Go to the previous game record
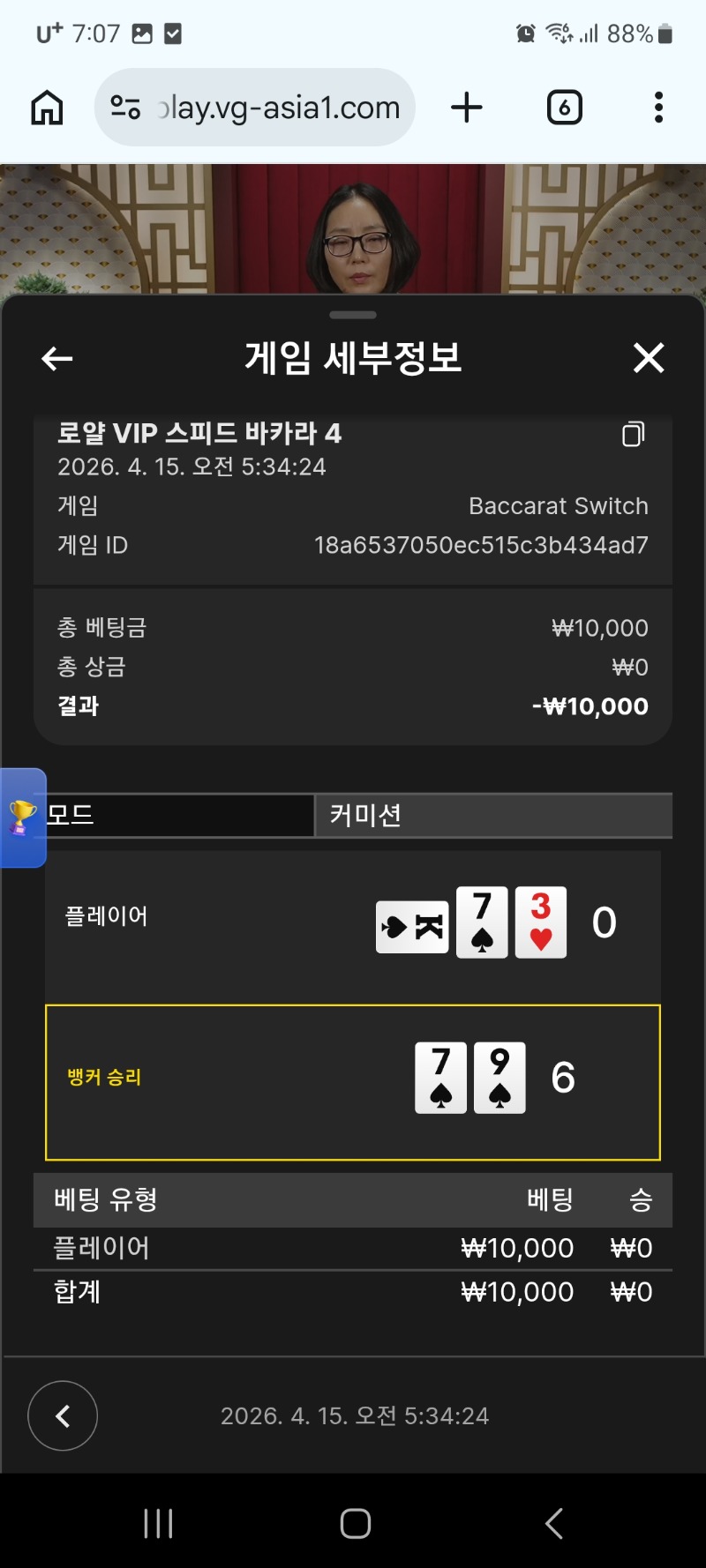 [x=63, y=1415]
